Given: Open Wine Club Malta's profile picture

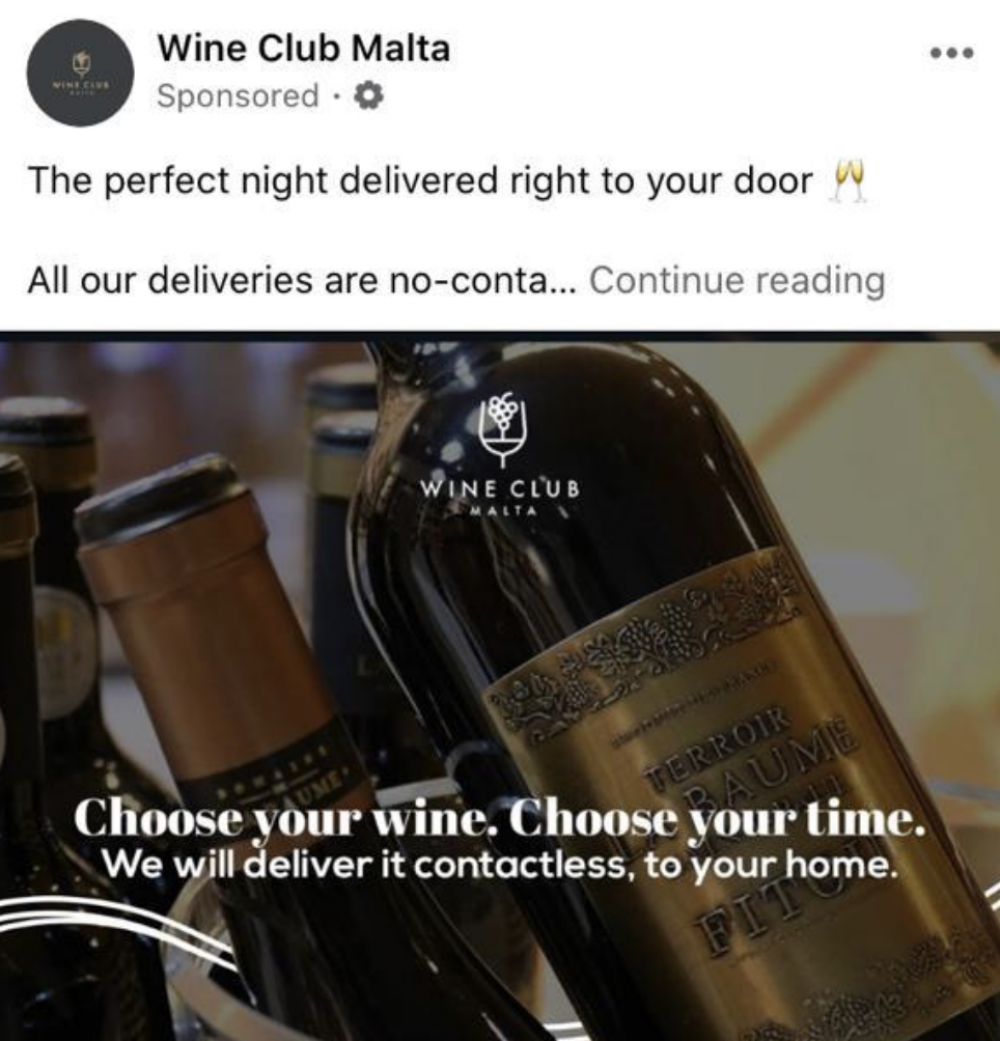Looking at the screenshot, I should [81, 72].
